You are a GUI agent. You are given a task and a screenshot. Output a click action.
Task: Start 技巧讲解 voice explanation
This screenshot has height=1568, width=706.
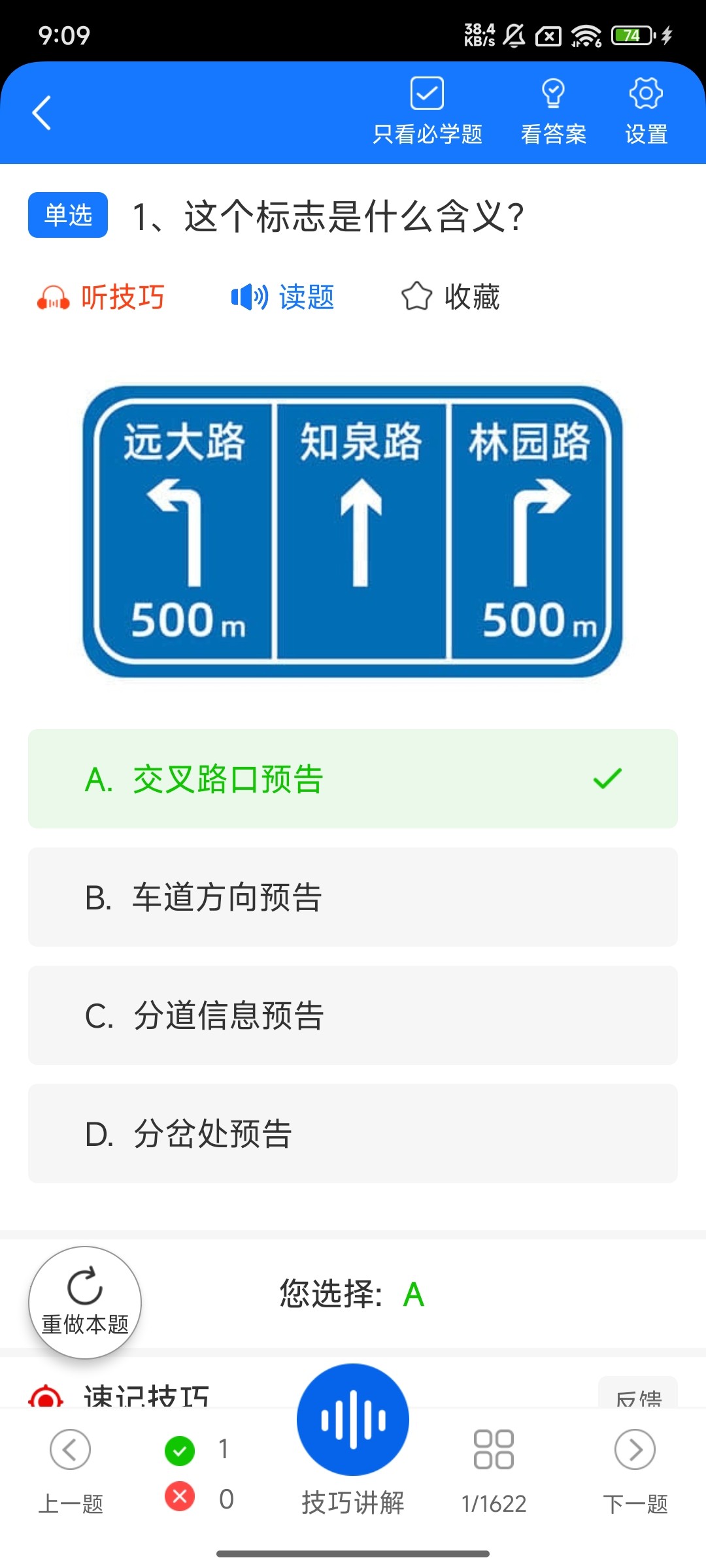(x=353, y=1441)
